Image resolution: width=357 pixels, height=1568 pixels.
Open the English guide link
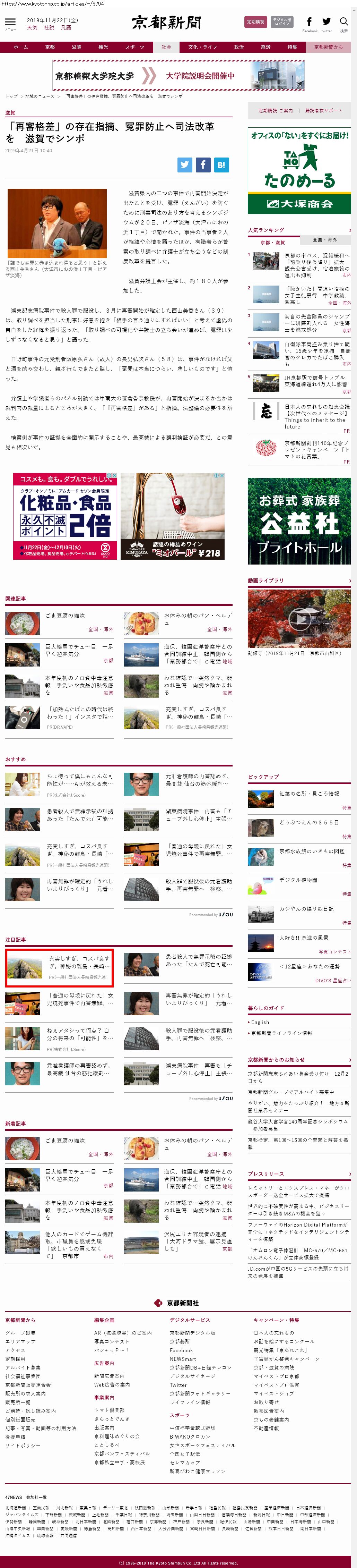pyautogui.click(x=260, y=1022)
